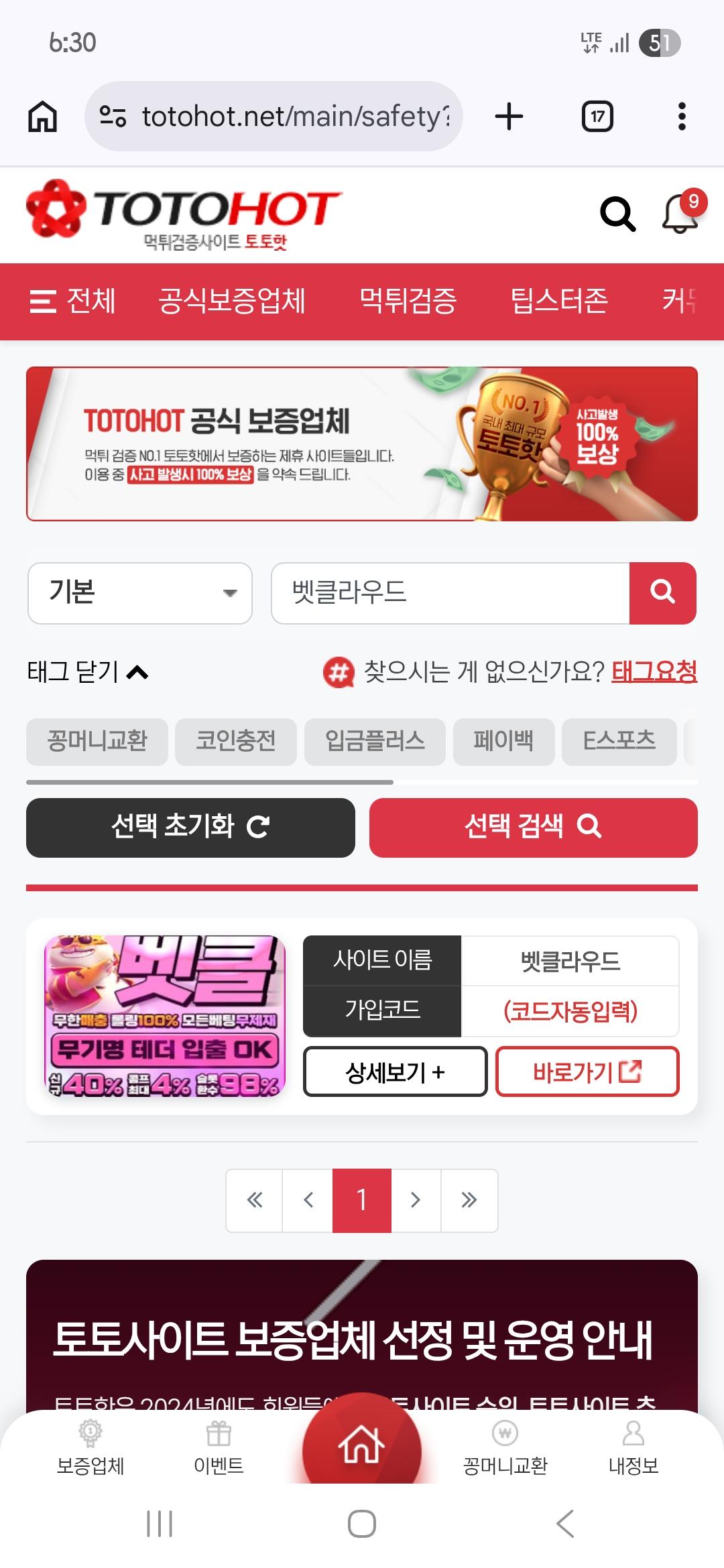This screenshot has width=724, height=1568.
Task: Switch to the 먹튀검증 tab
Action: point(408,301)
